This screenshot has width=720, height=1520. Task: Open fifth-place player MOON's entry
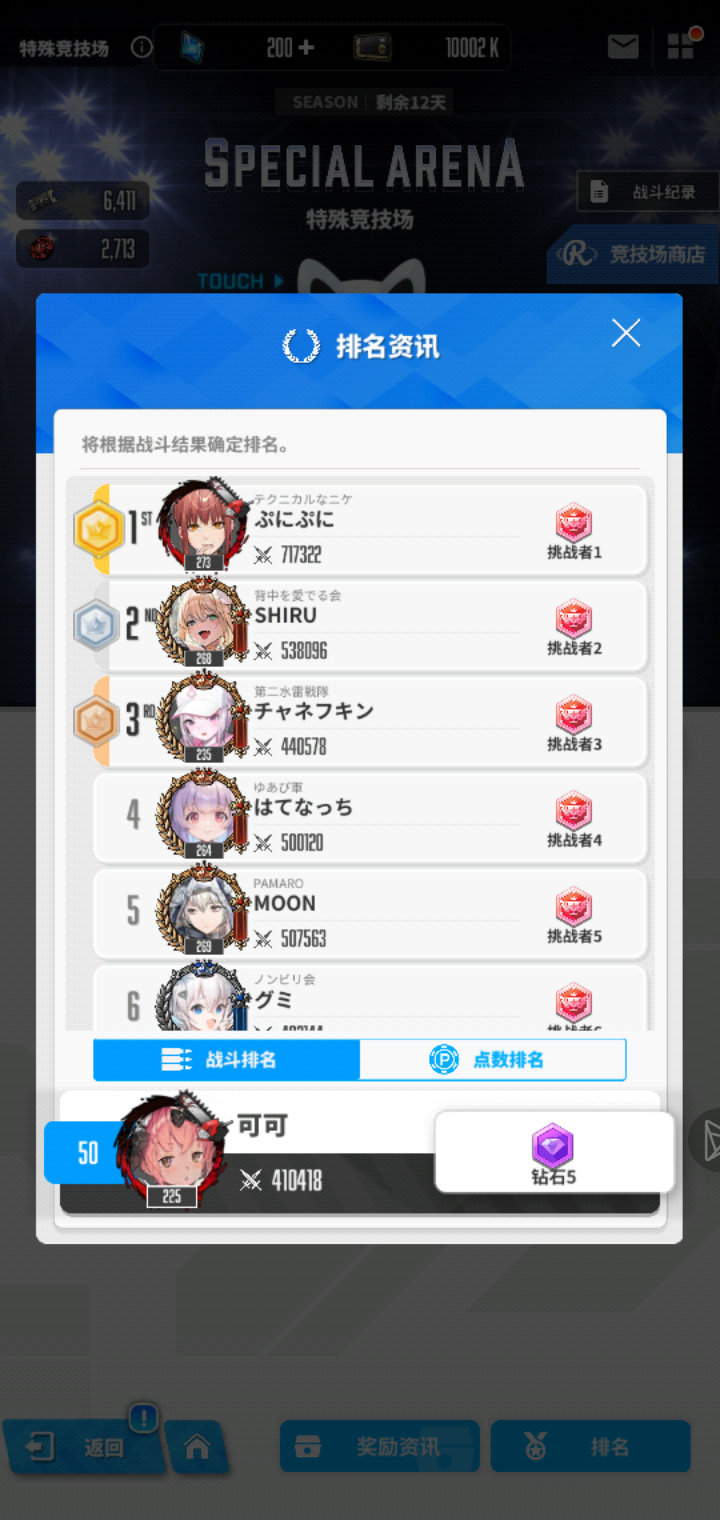378,914
